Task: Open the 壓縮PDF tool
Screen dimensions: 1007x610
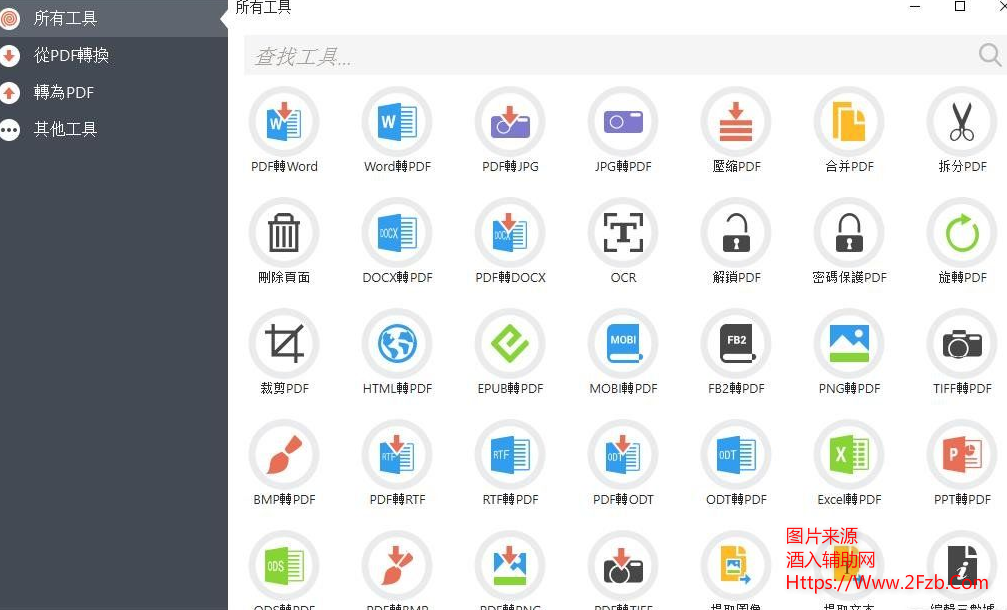Action: 736,123
